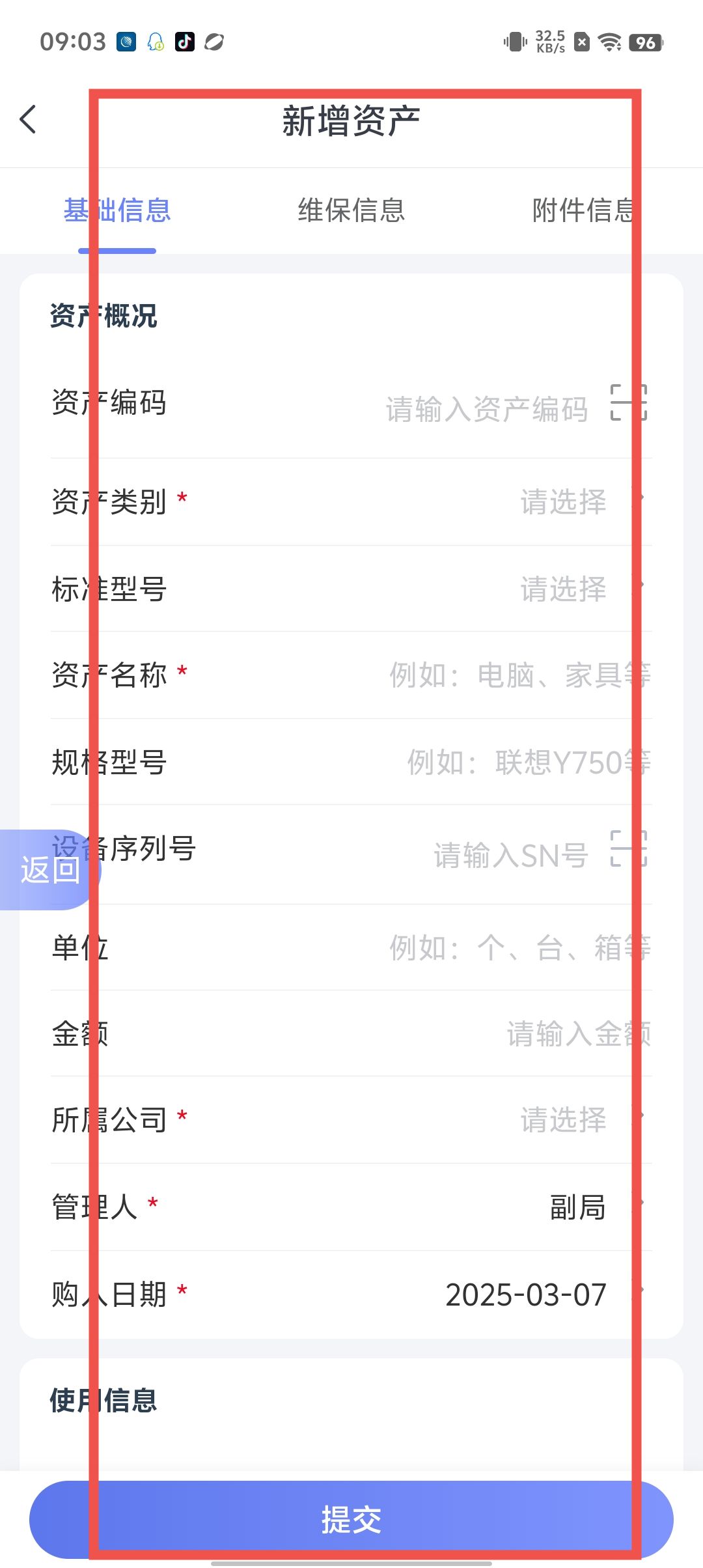703x1568 pixels.
Task: Go back with the top-left arrow
Action: point(29,120)
